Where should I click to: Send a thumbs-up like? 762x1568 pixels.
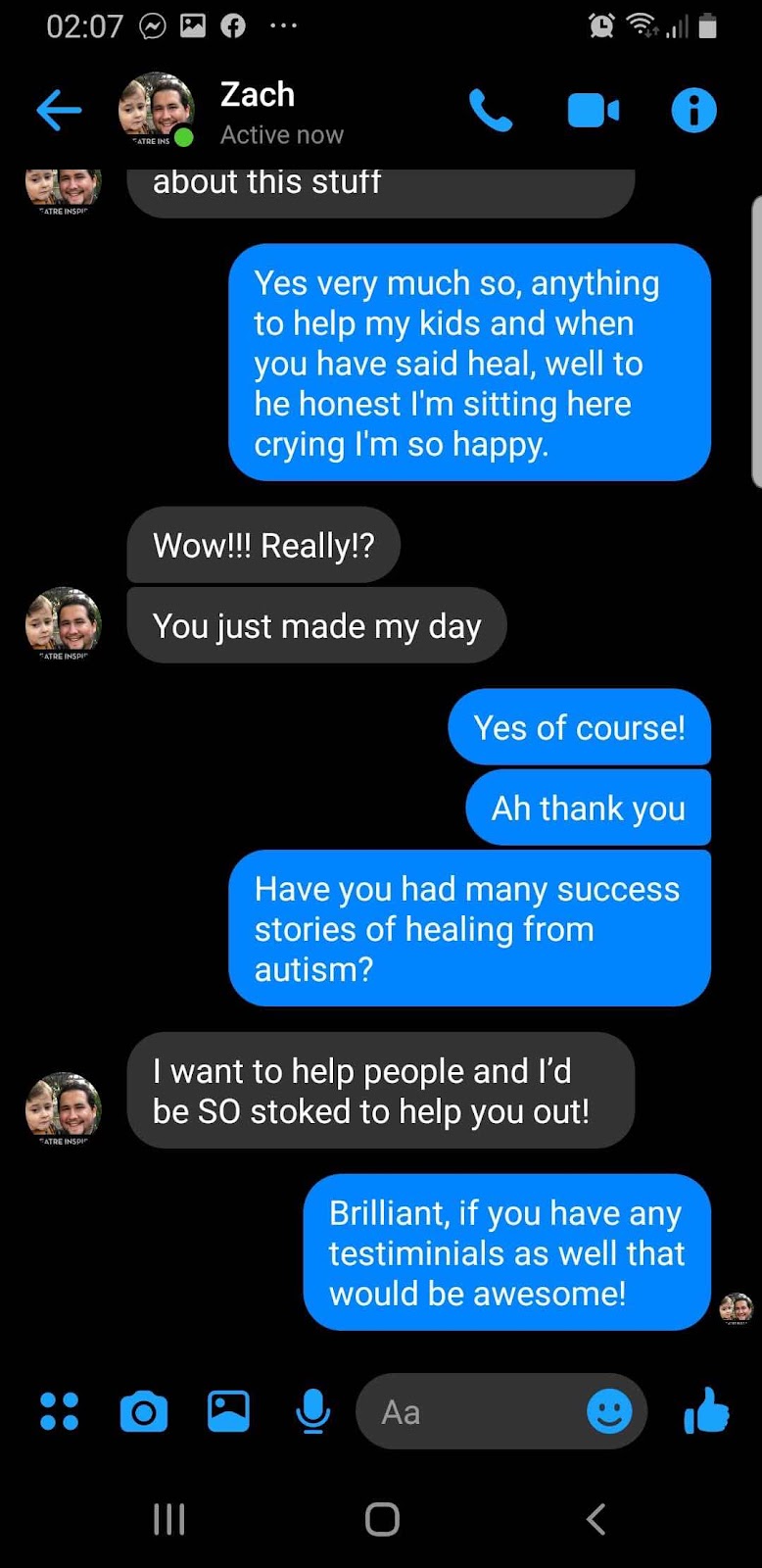point(706,1411)
